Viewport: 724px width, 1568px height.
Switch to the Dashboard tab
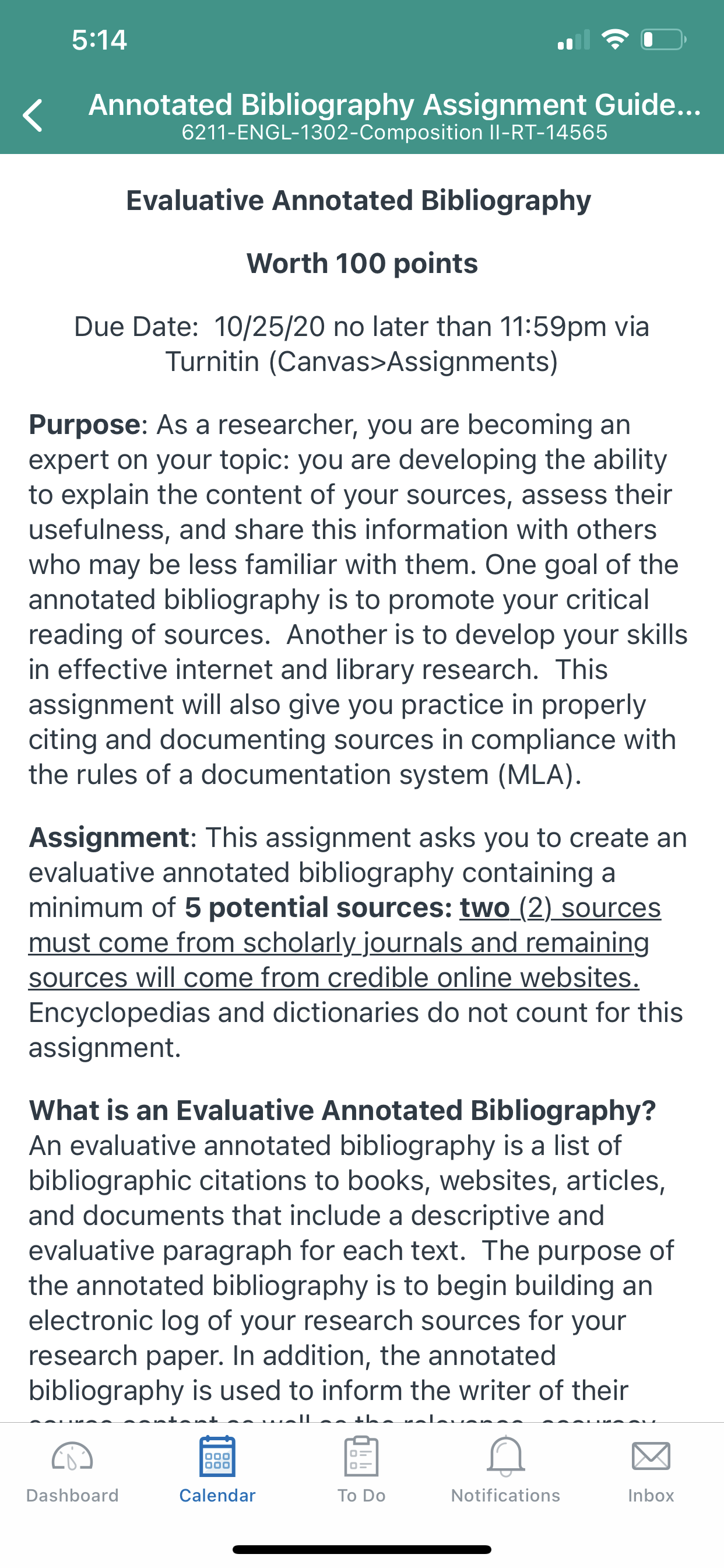pos(72,1471)
